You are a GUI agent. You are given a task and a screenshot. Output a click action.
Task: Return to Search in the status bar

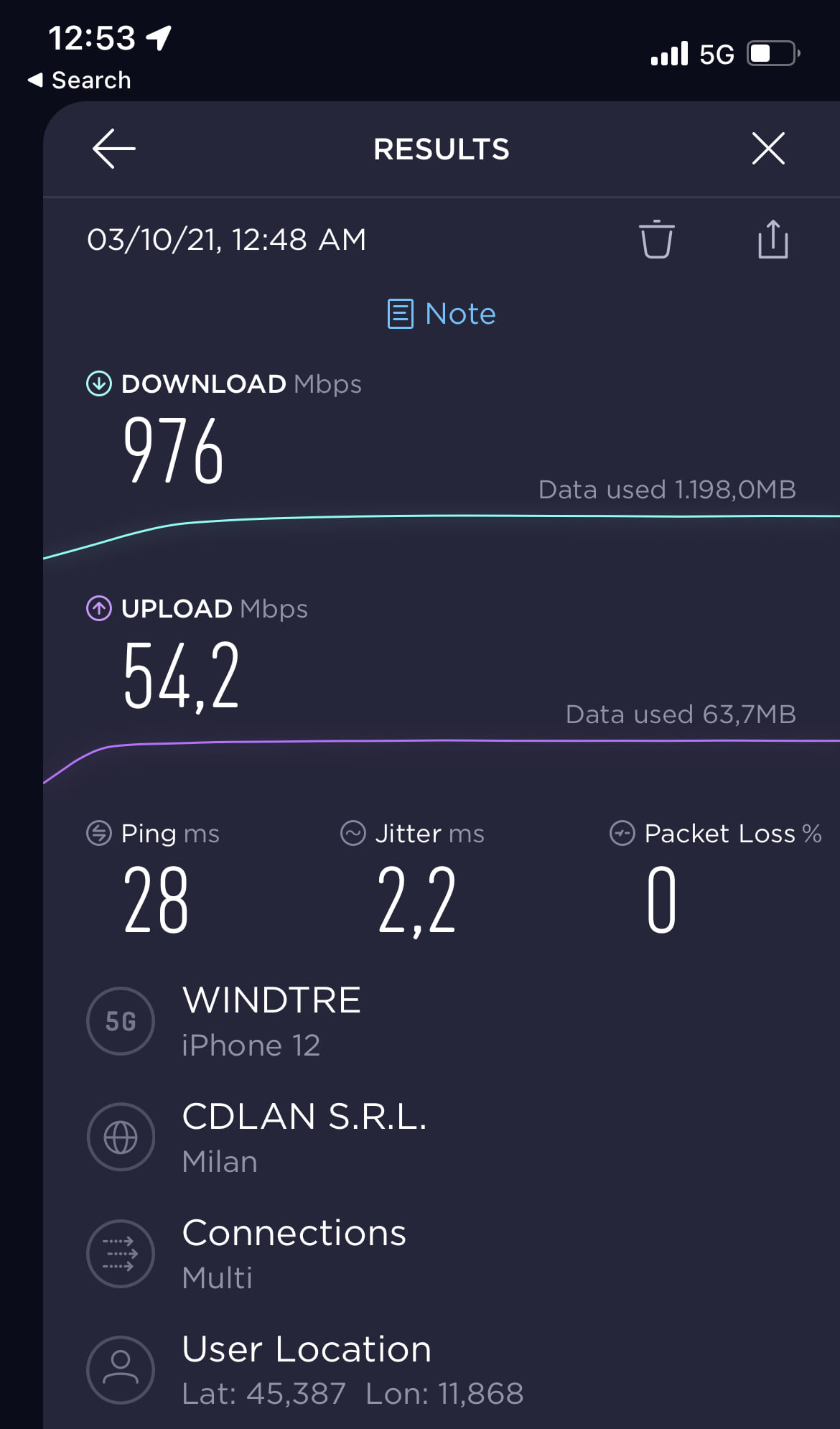click(79, 80)
